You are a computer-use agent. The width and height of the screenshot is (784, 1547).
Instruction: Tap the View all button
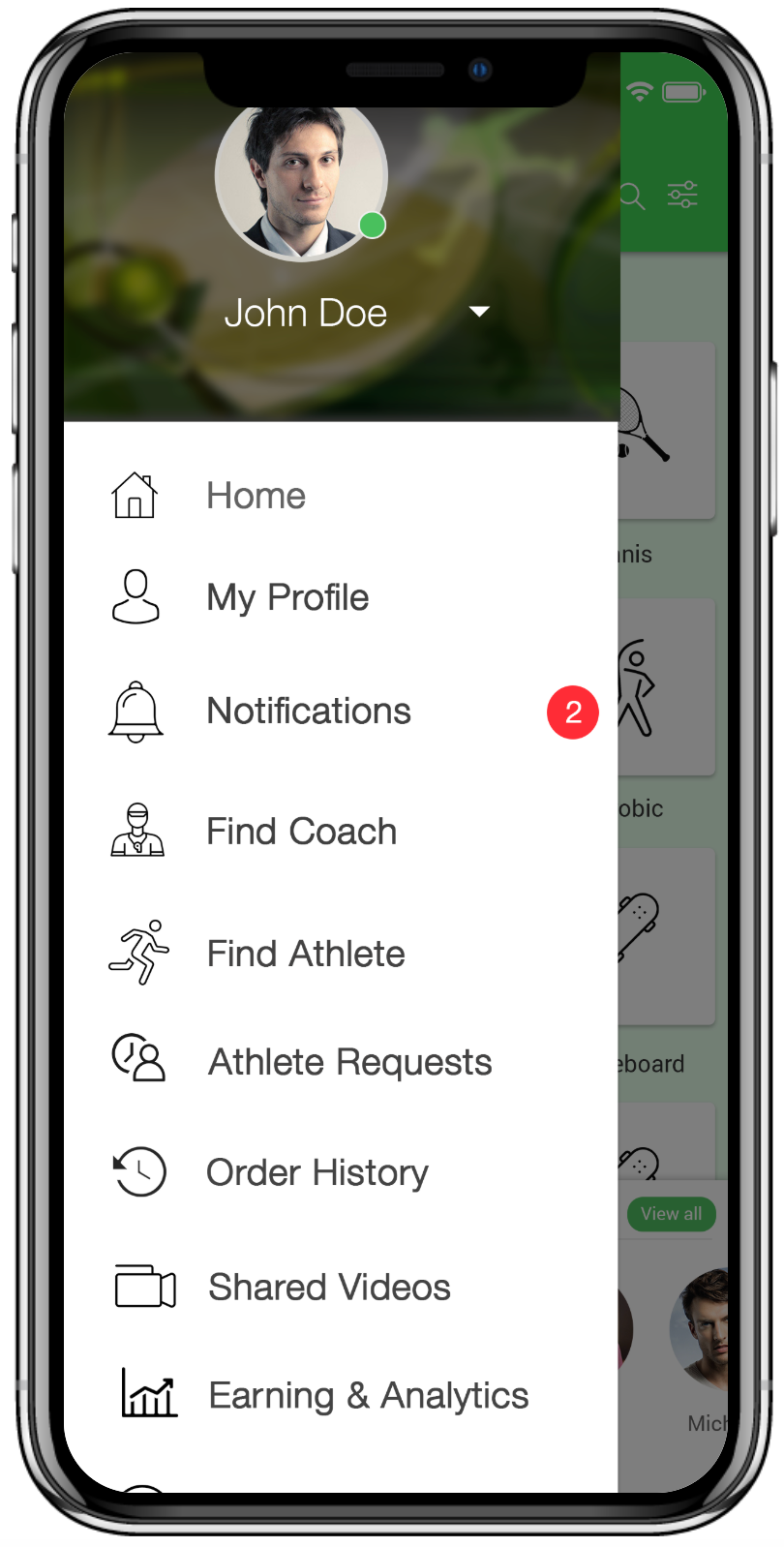671,1214
